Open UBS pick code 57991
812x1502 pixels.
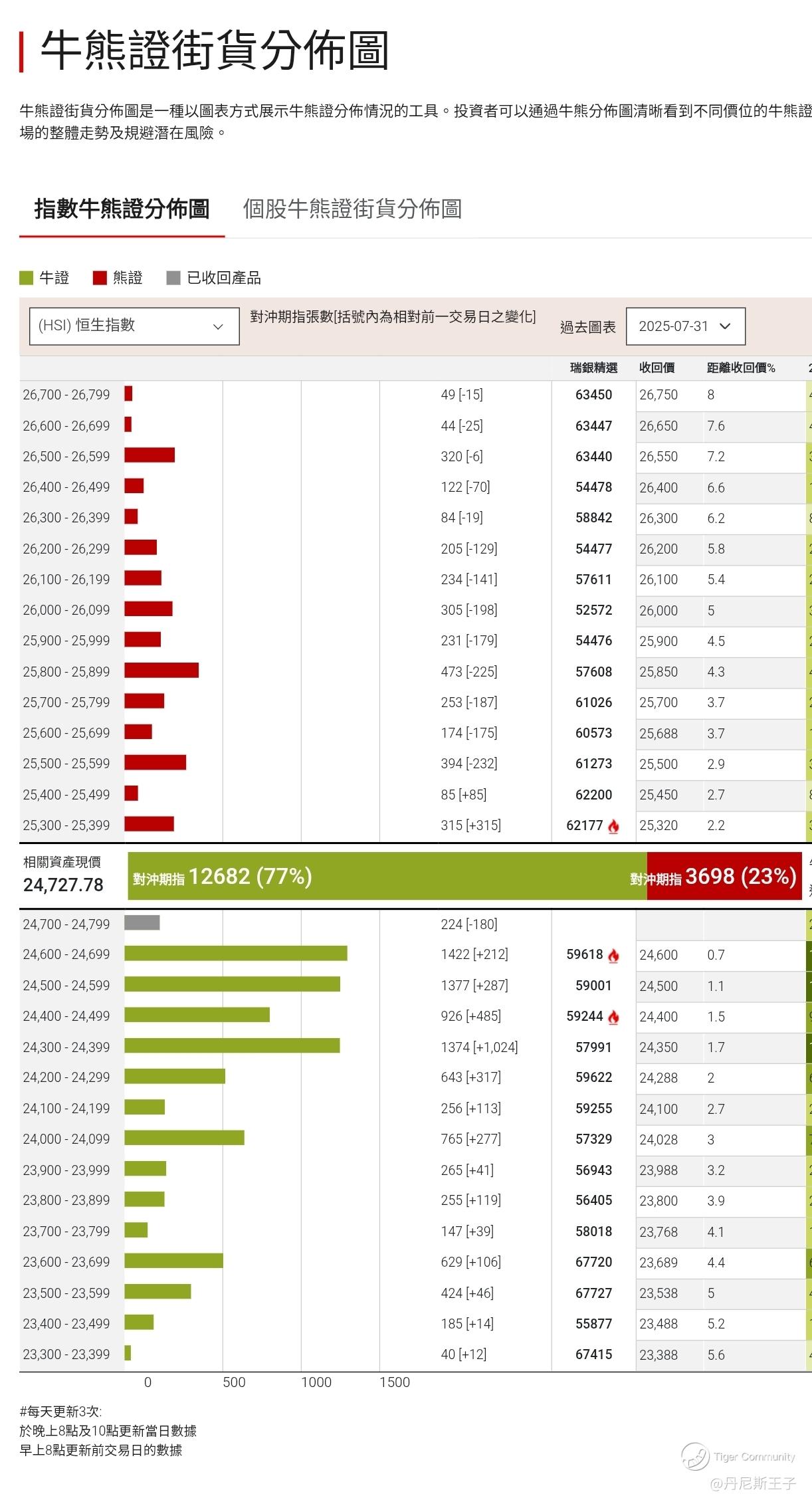pos(593,1047)
